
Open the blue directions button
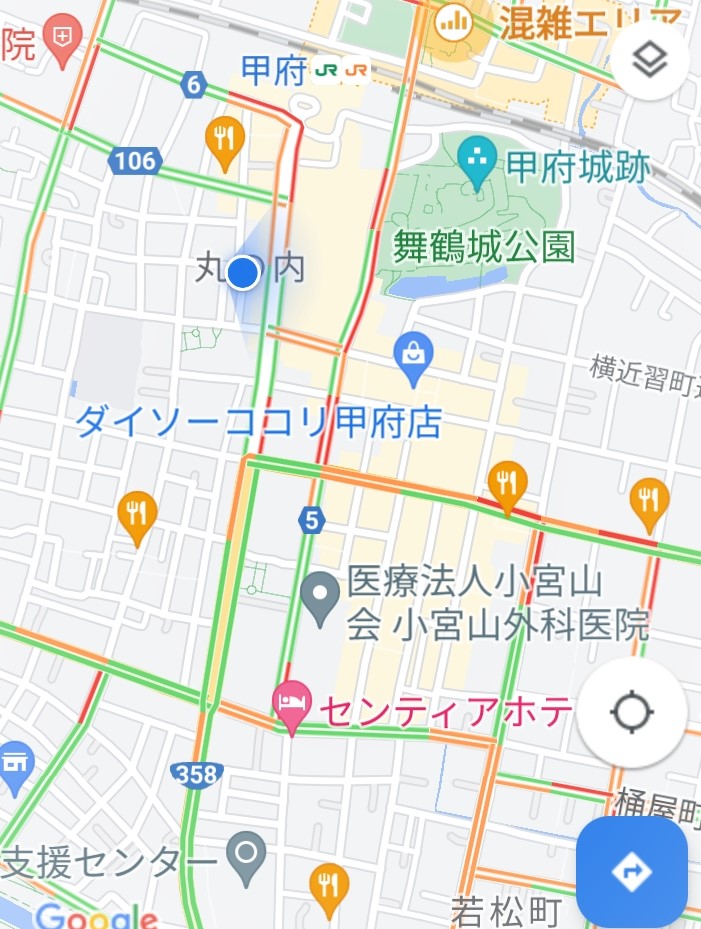pyautogui.click(x=632, y=871)
